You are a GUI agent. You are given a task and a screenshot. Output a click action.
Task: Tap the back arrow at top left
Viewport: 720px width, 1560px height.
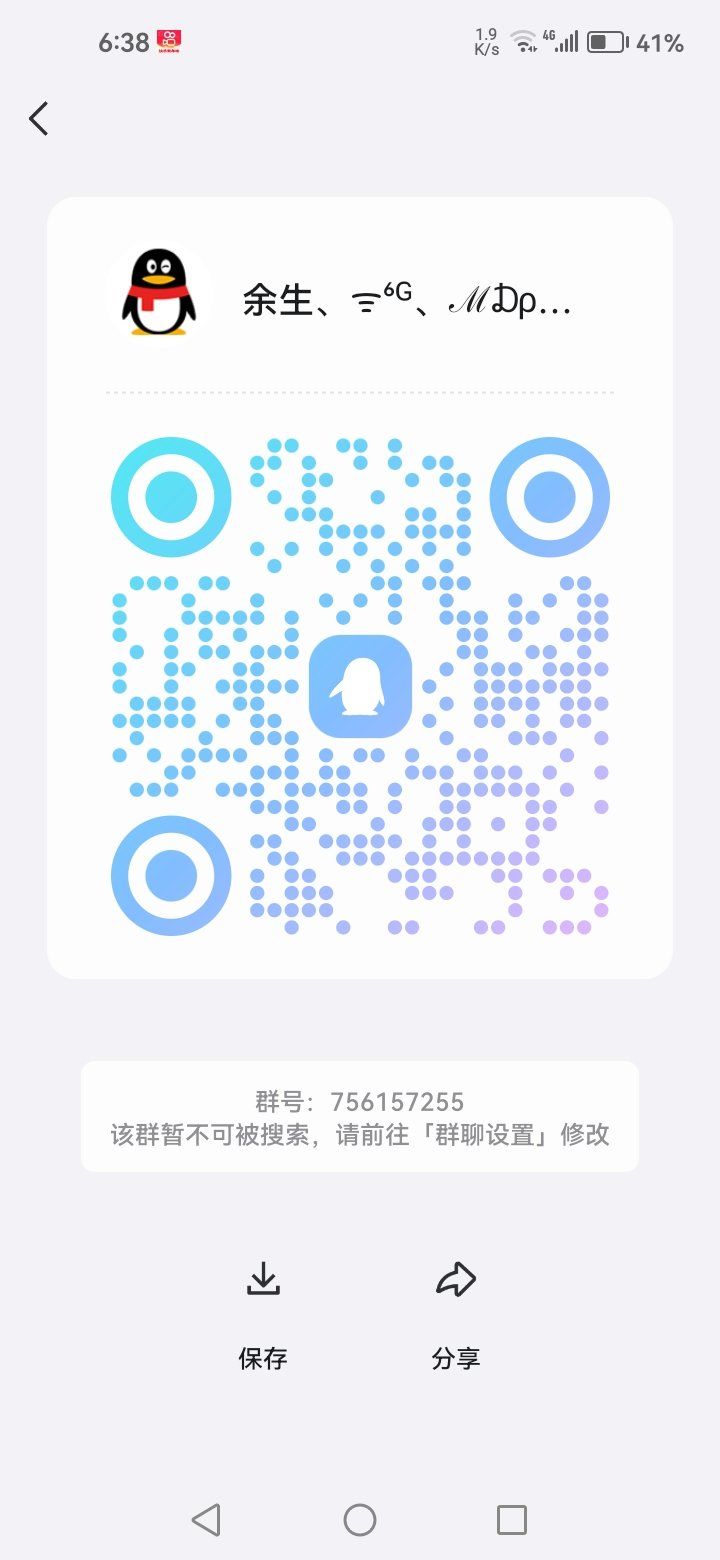pyautogui.click(x=38, y=118)
